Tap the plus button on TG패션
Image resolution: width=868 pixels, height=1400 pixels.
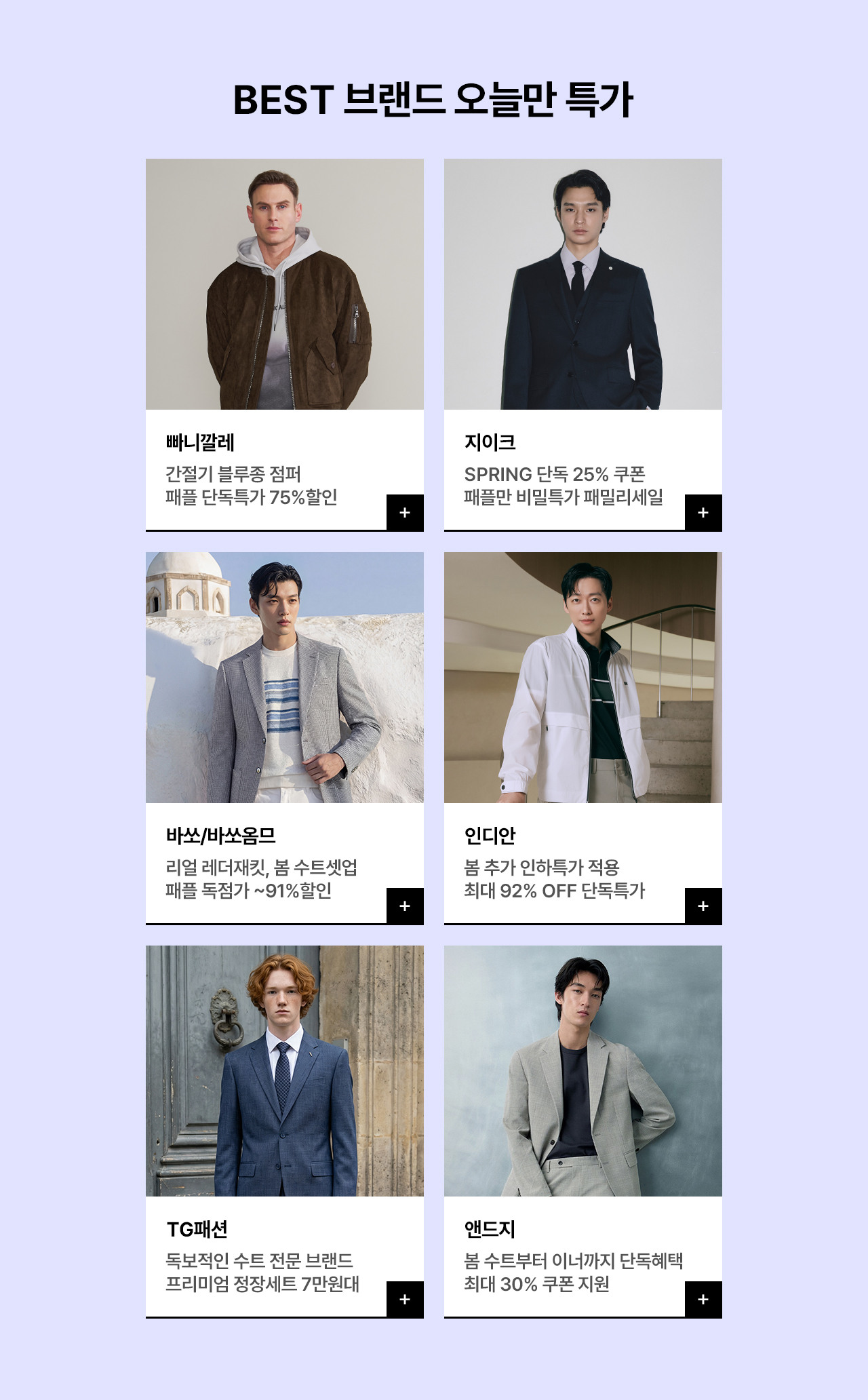click(x=405, y=1300)
